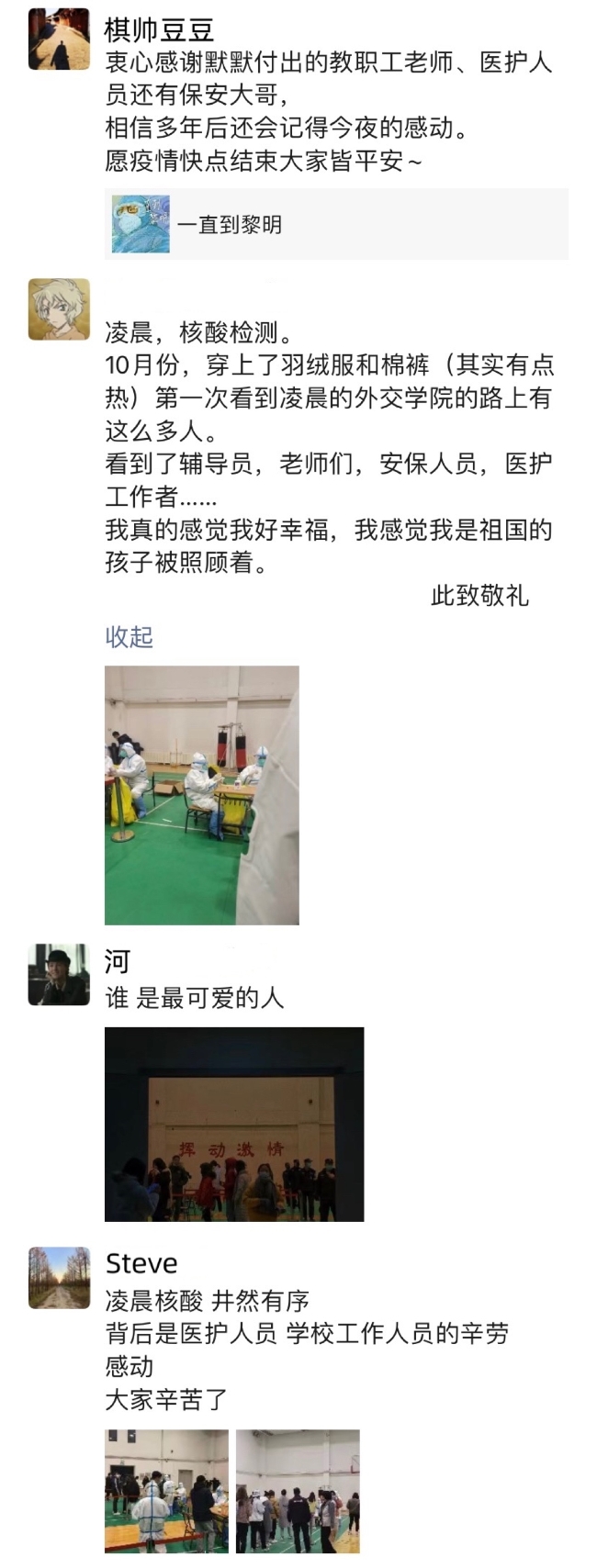597x1568 pixels.
Task: View the photo of medical workers in protective suits
Action: (x=202, y=794)
